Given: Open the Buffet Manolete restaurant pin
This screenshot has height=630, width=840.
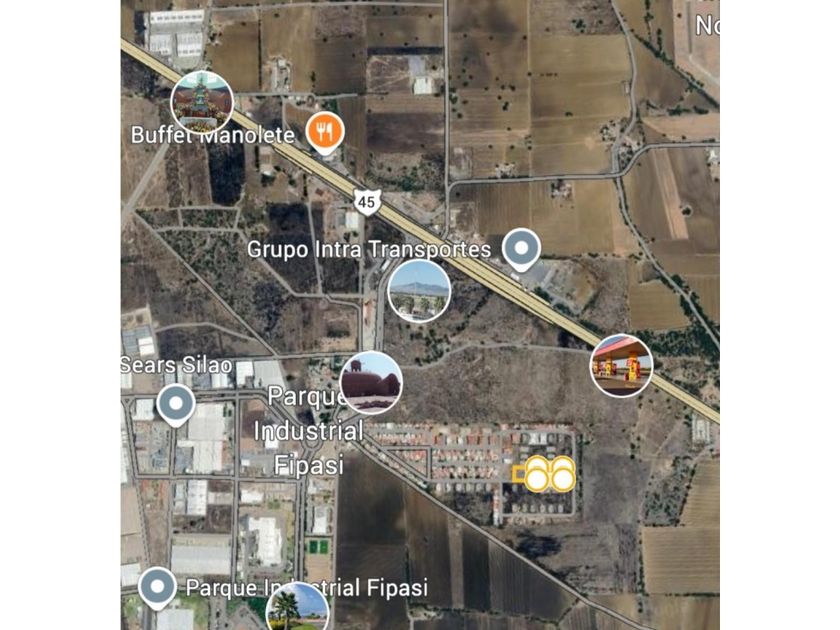Looking at the screenshot, I should click(325, 131).
